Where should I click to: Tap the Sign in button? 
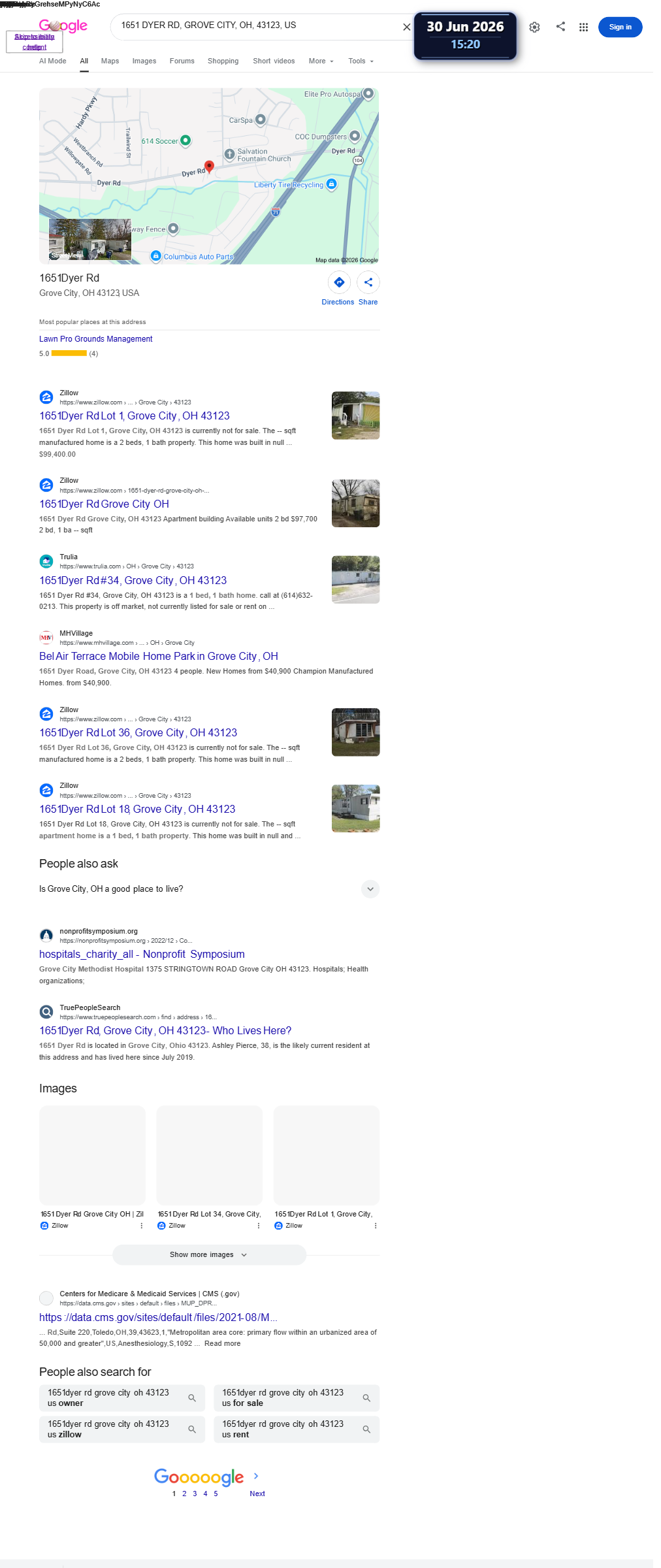(x=620, y=27)
